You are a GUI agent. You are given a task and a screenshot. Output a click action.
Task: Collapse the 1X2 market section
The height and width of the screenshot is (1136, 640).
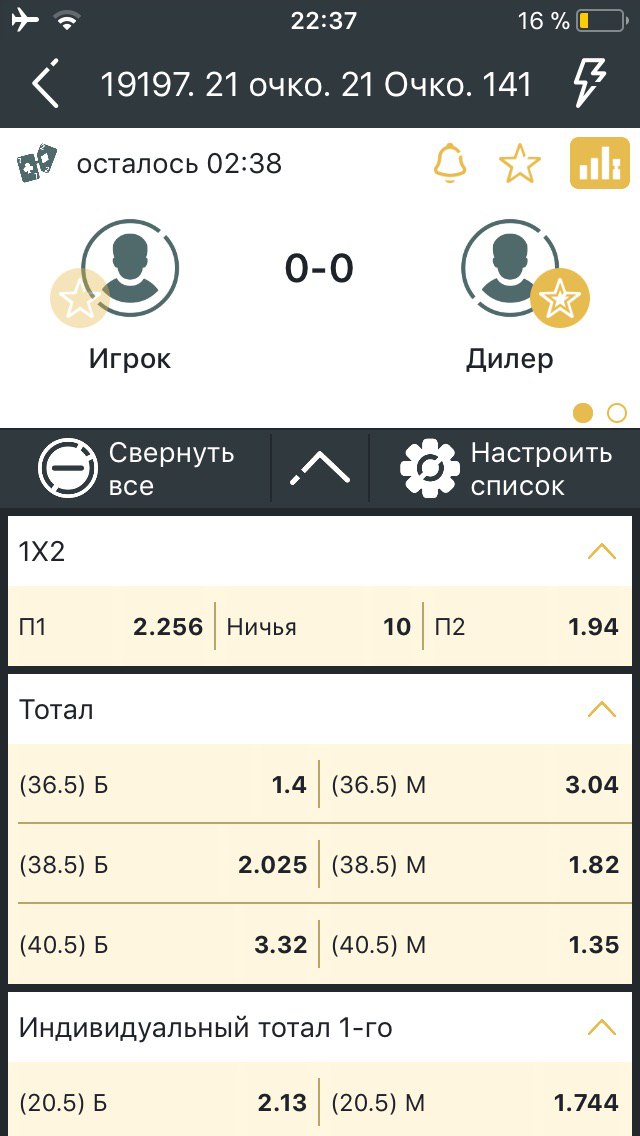601,551
